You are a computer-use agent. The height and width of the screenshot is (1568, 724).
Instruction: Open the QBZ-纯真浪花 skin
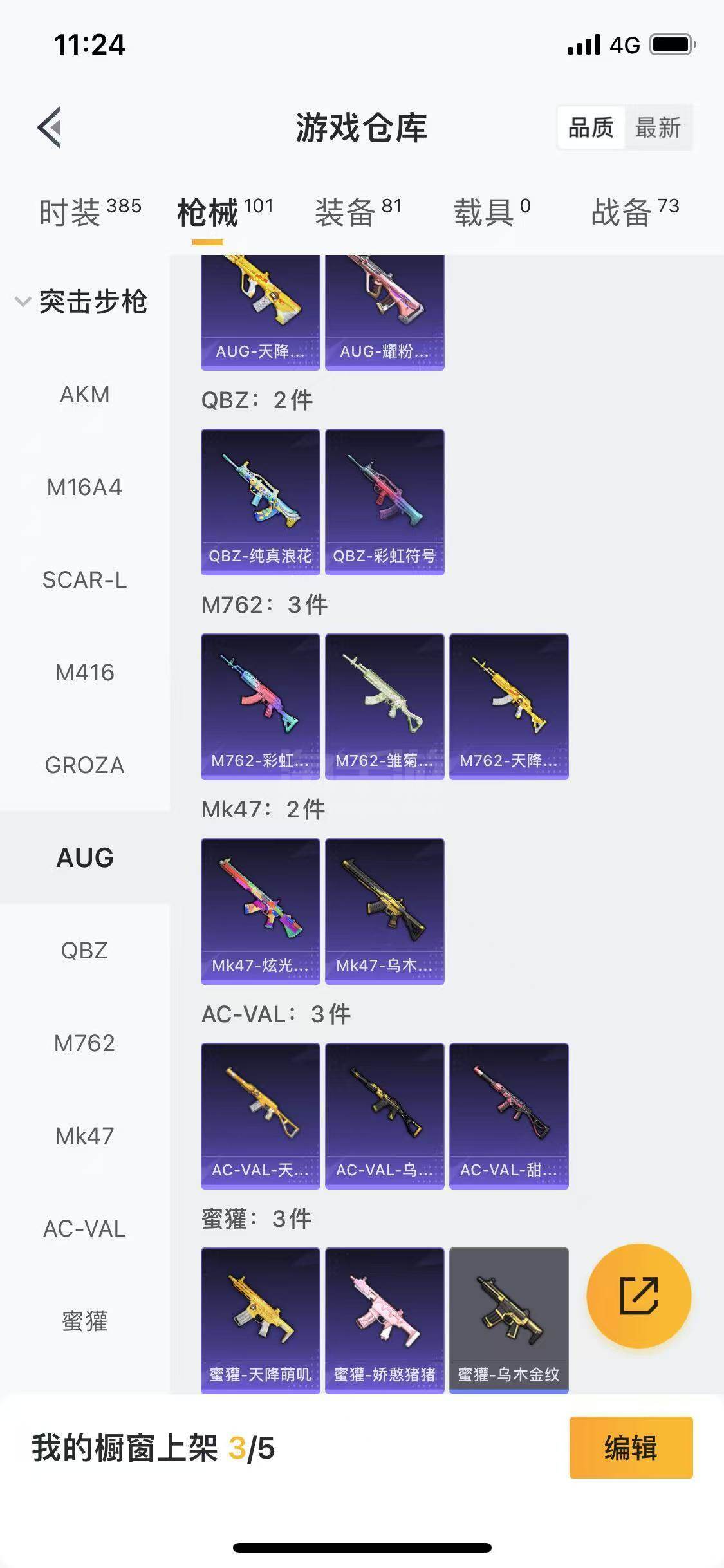pos(260,501)
